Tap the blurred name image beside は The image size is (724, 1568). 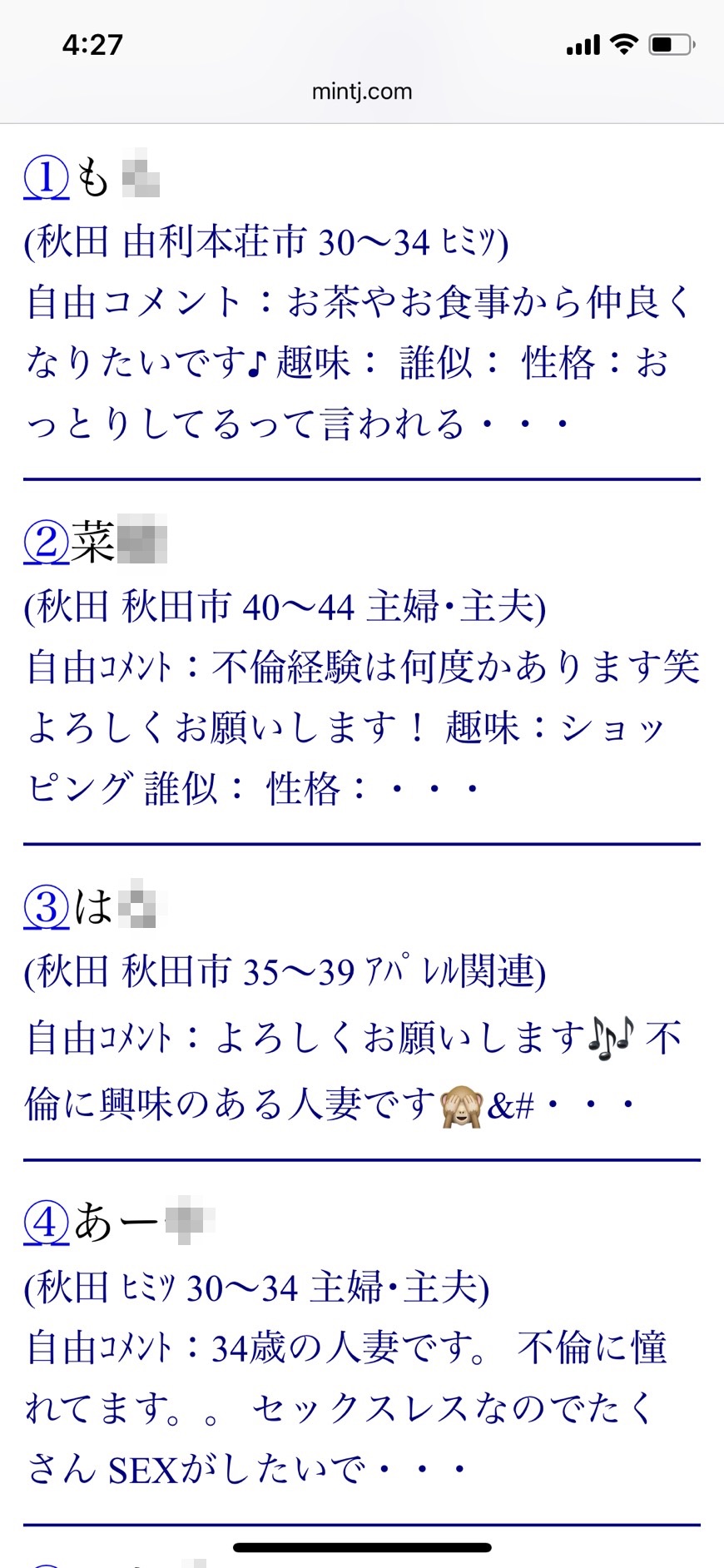(x=140, y=904)
